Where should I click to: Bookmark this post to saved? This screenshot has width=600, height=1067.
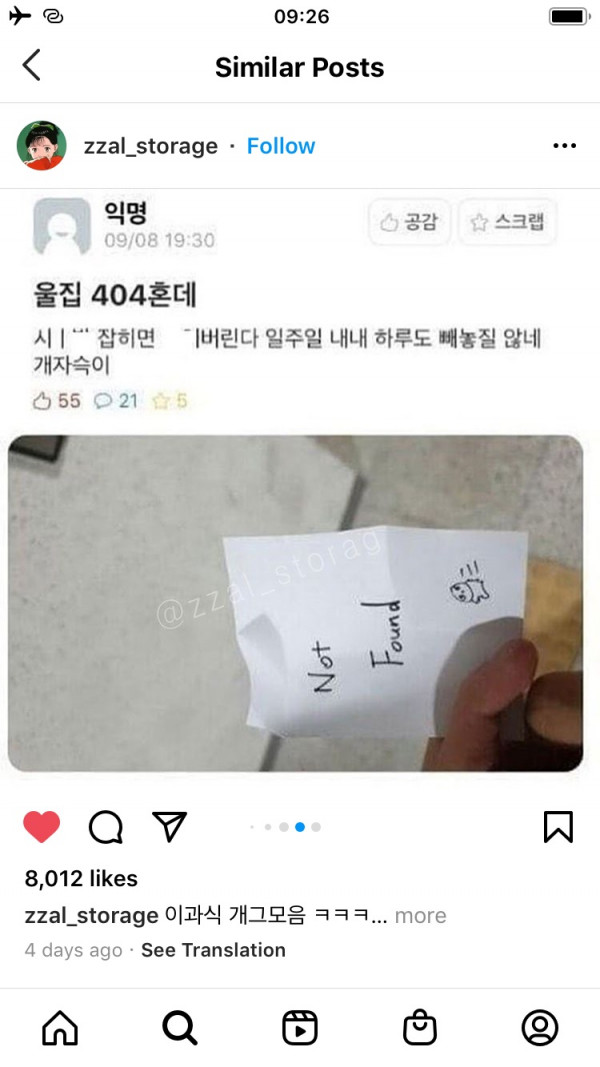(558, 826)
